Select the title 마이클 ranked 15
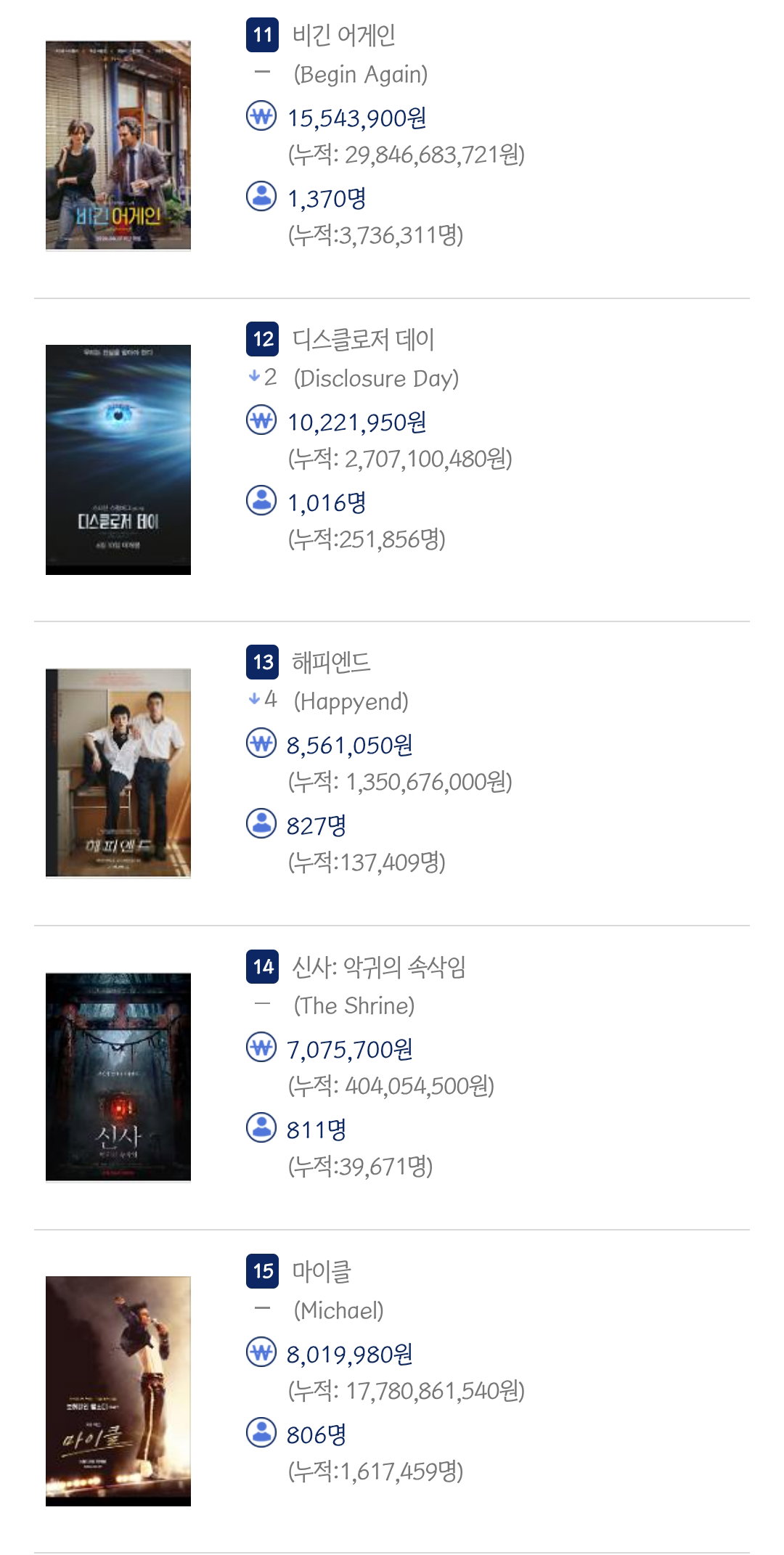This screenshot has height=1555, width=784. click(322, 1271)
